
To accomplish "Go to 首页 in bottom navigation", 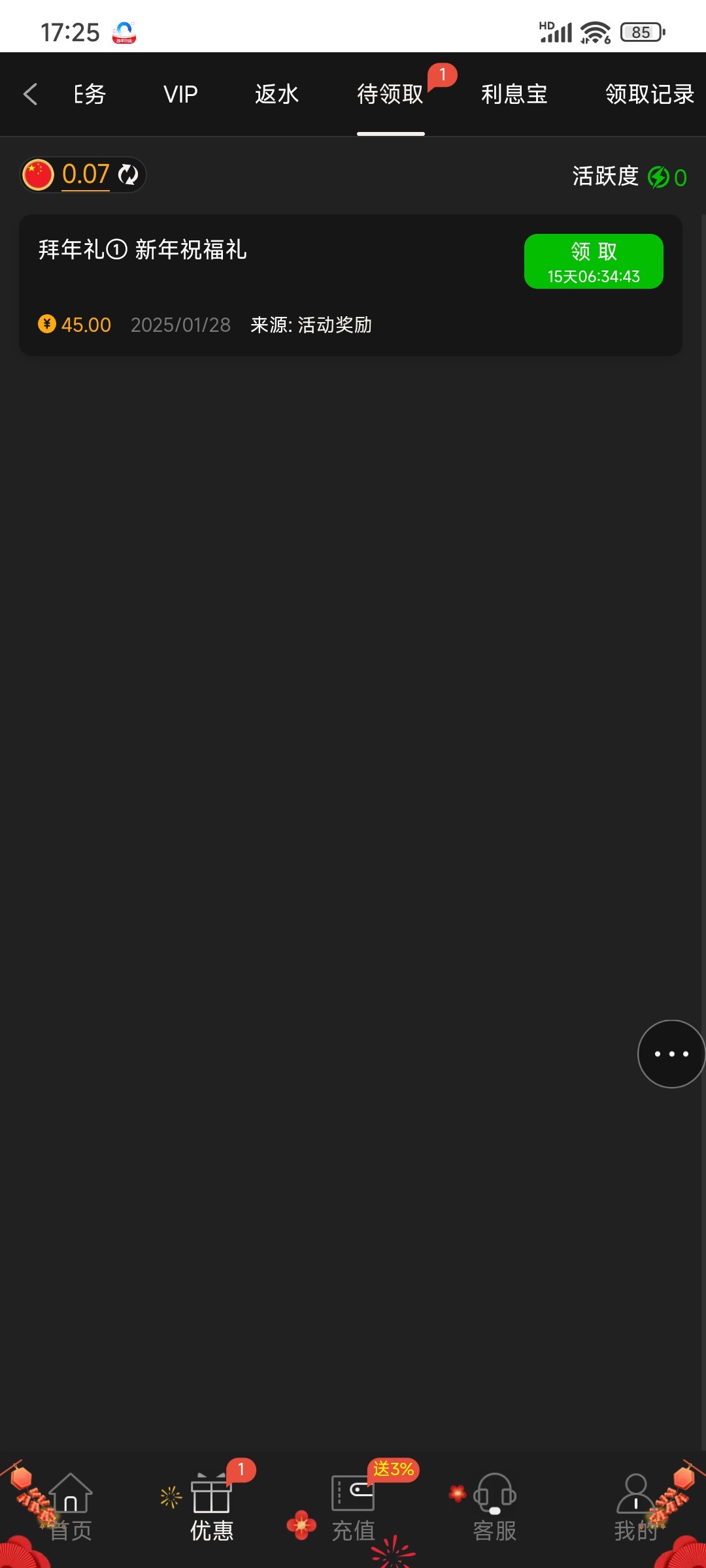I will 71,1508.
